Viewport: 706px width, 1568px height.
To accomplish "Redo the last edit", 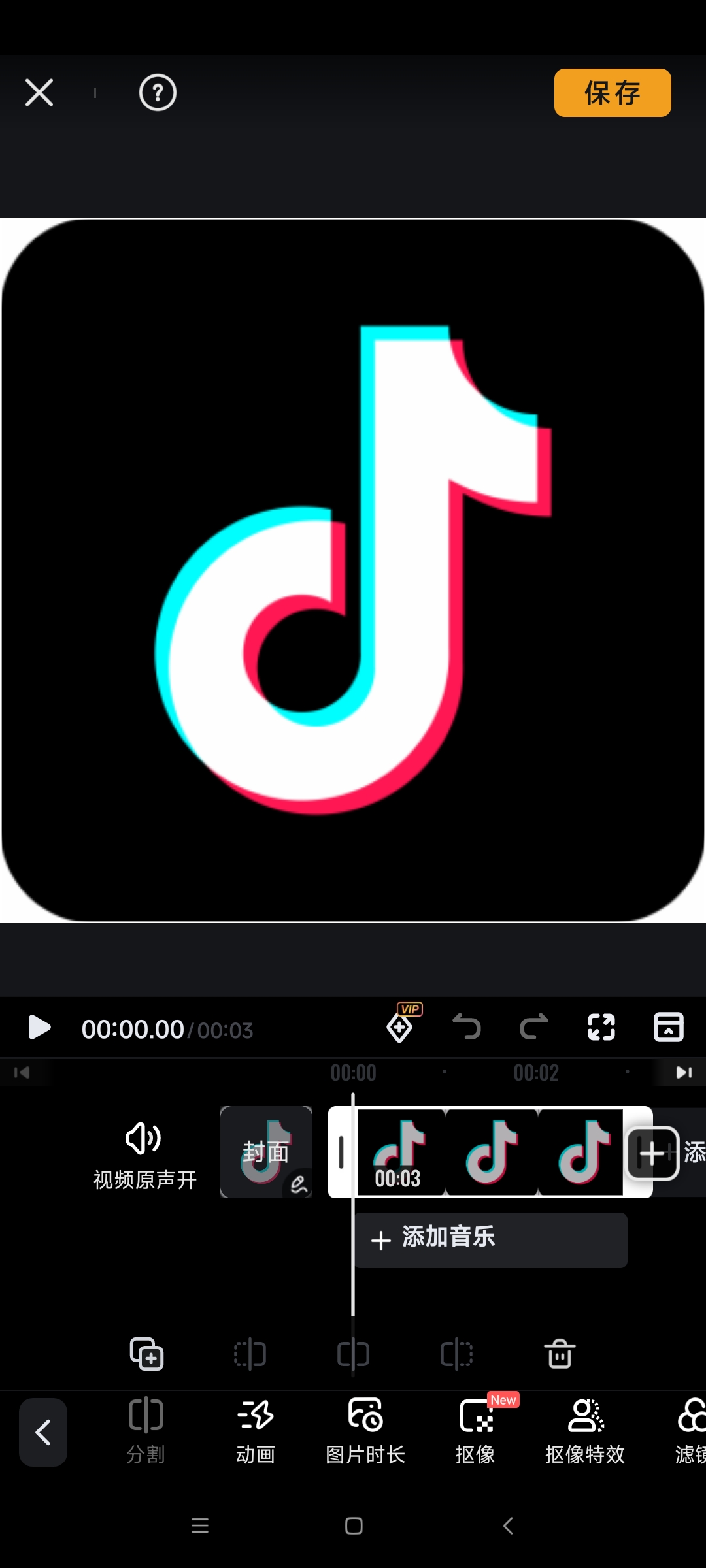I will coord(534,1027).
